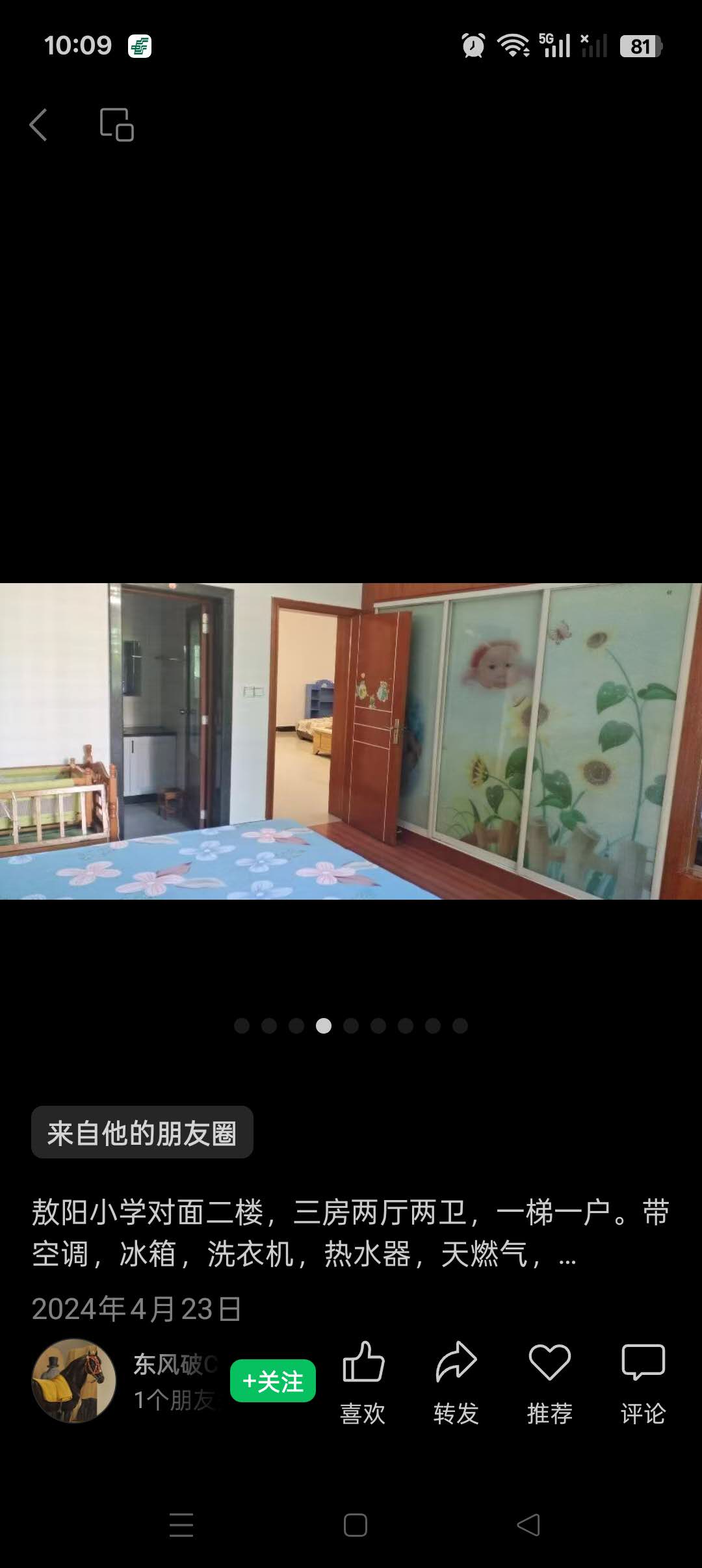The height and width of the screenshot is (1568, 702).
Task: Open the system recent apps menu
Action: coord(181,1525)
